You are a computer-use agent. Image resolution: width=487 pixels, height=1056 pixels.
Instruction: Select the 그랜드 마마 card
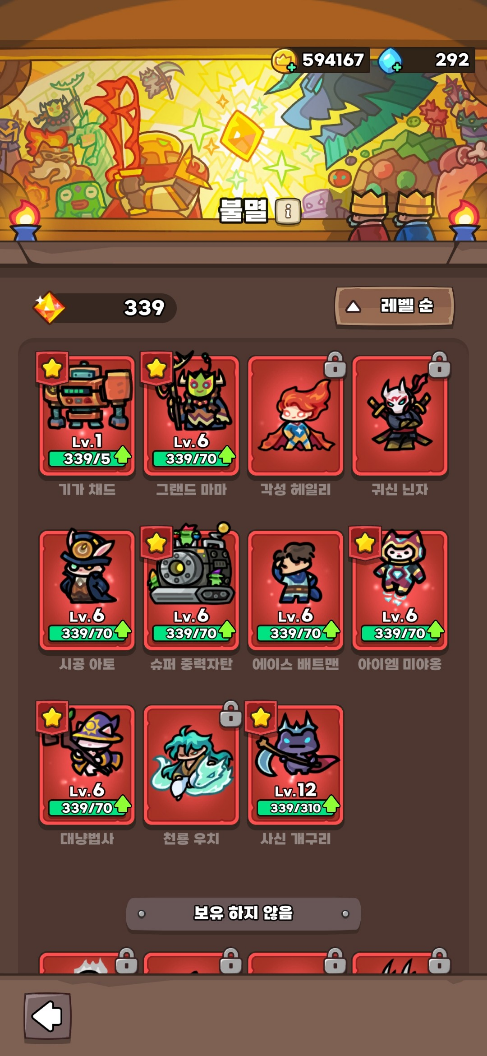(x=191, y=415)
